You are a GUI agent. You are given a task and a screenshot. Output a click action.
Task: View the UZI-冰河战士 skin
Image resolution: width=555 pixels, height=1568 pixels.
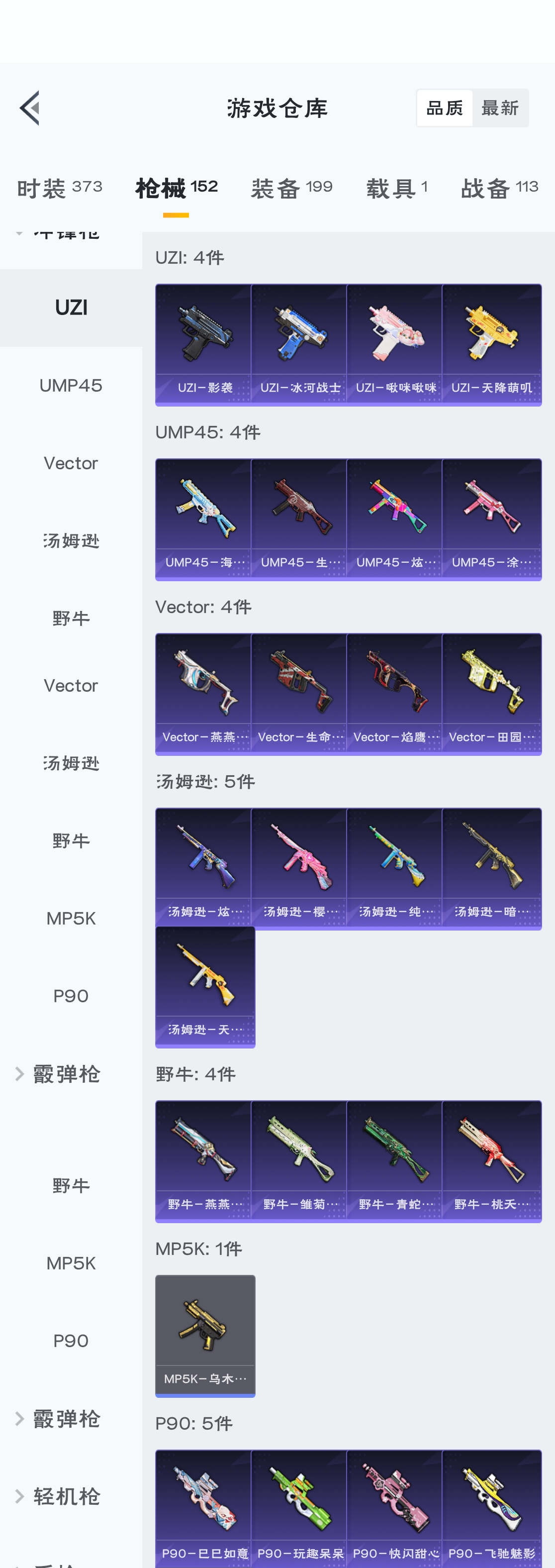pyautogui.click(x=299, y=344)
